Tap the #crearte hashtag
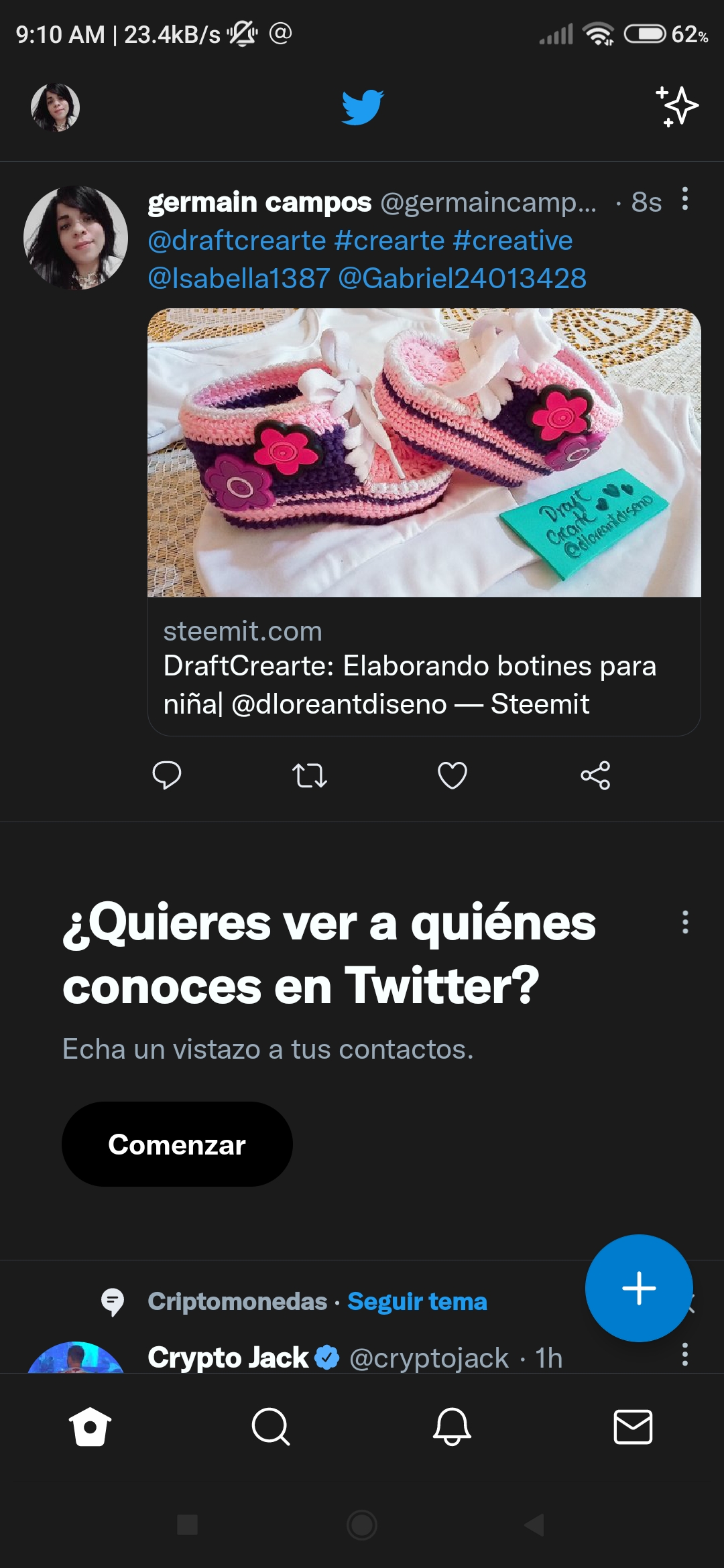The width and height of the screenshot is (724, 1568). pos(389,241)
